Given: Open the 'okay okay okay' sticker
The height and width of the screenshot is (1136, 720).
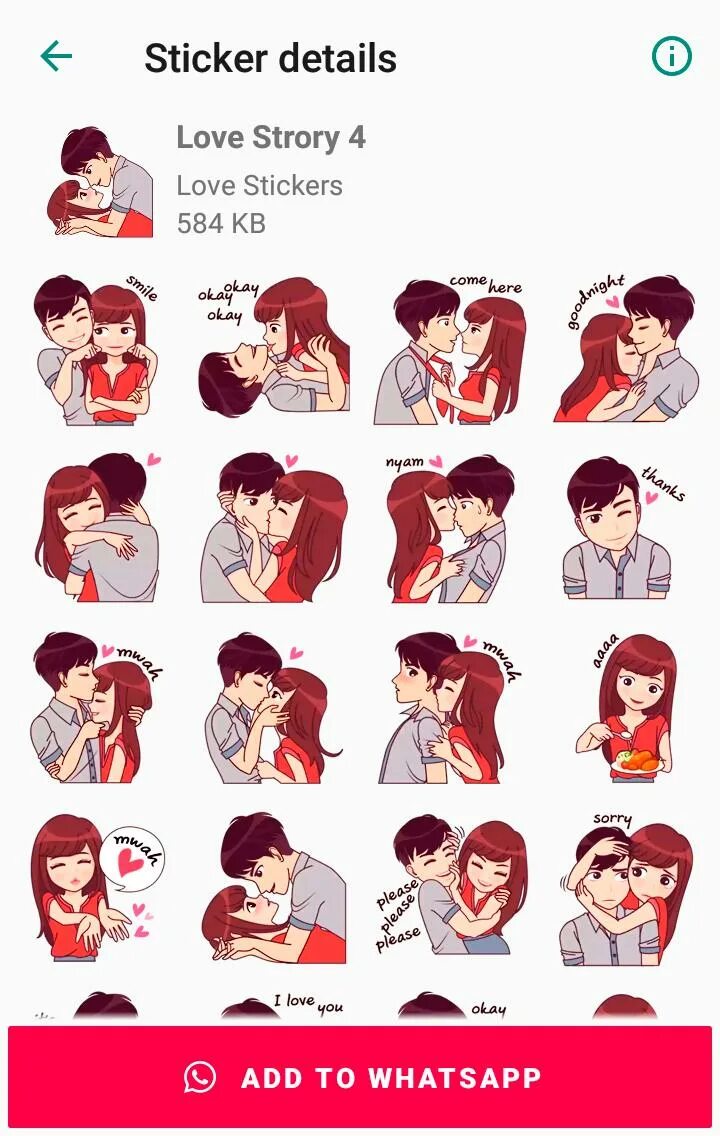Looking at the screenshot, I should 272,350.
